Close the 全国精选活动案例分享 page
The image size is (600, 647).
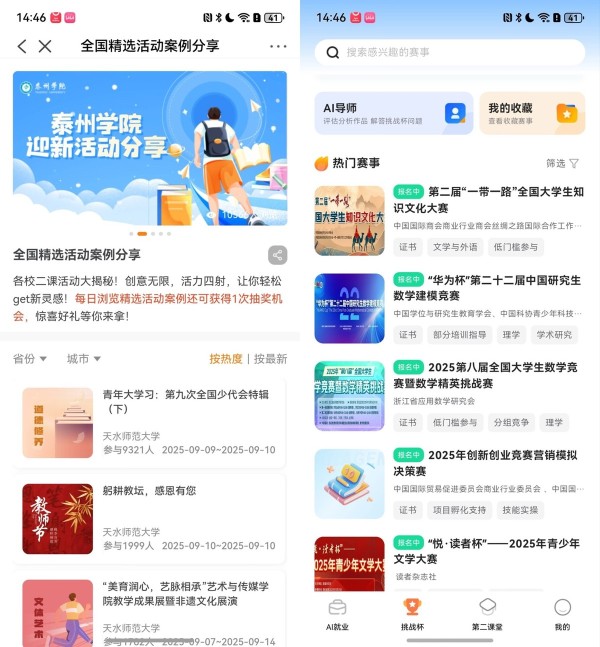tap(45, 46)
